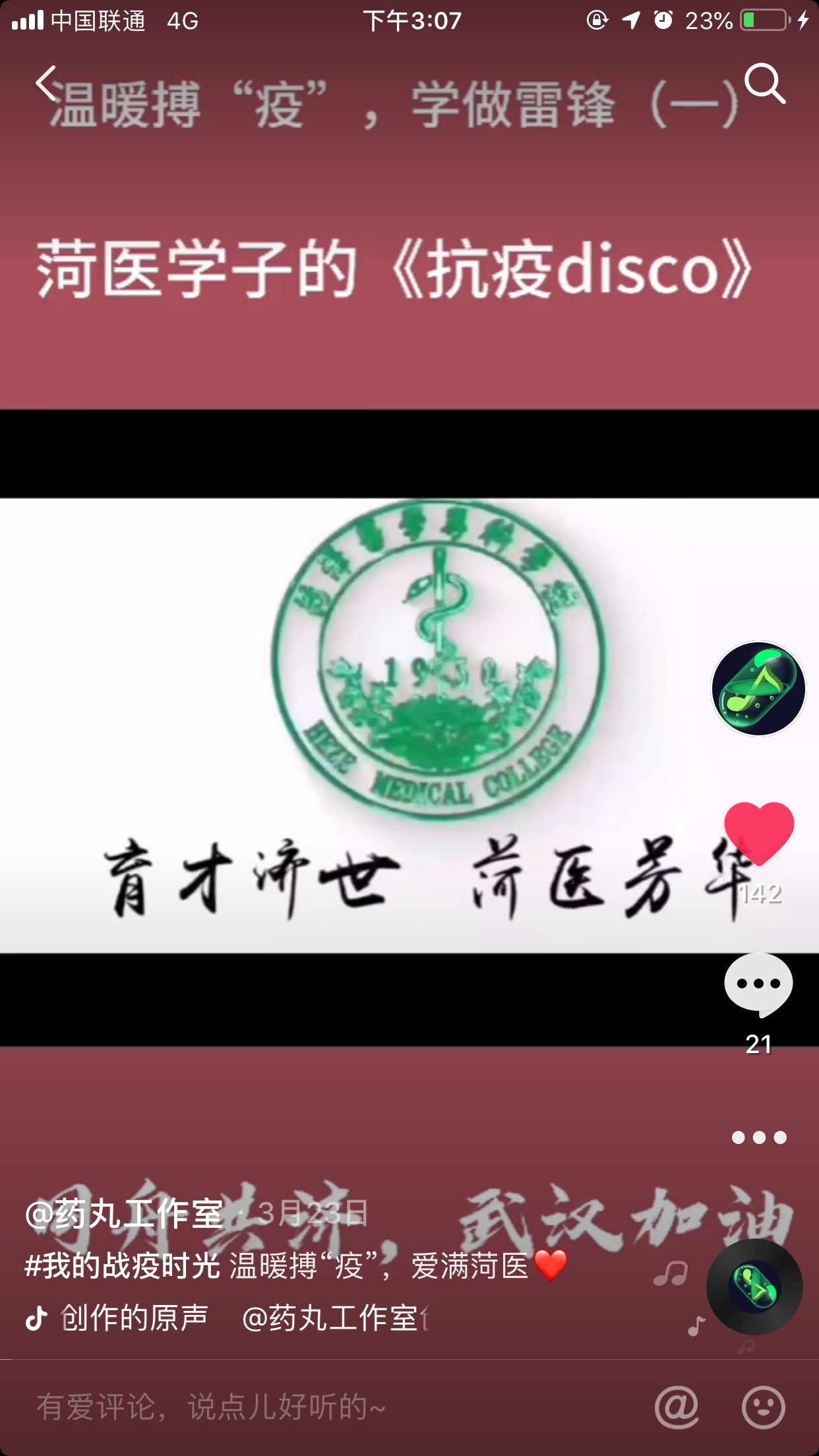The width and height of the screenshot is (819, 1456).
Task: Open the comments bubble with 21
Action: (758, 985)
